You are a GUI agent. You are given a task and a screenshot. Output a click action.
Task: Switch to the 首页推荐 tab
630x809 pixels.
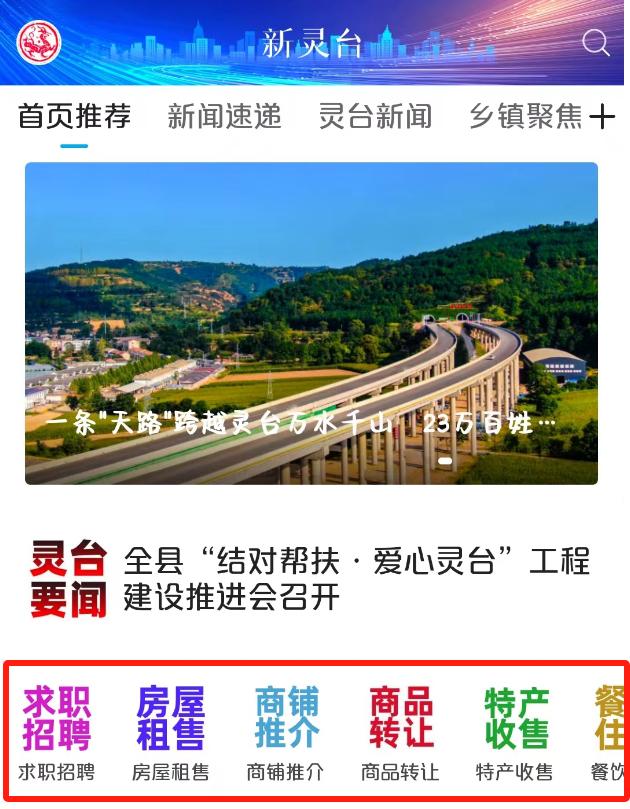pyautogui.click(x=74, y=117)
